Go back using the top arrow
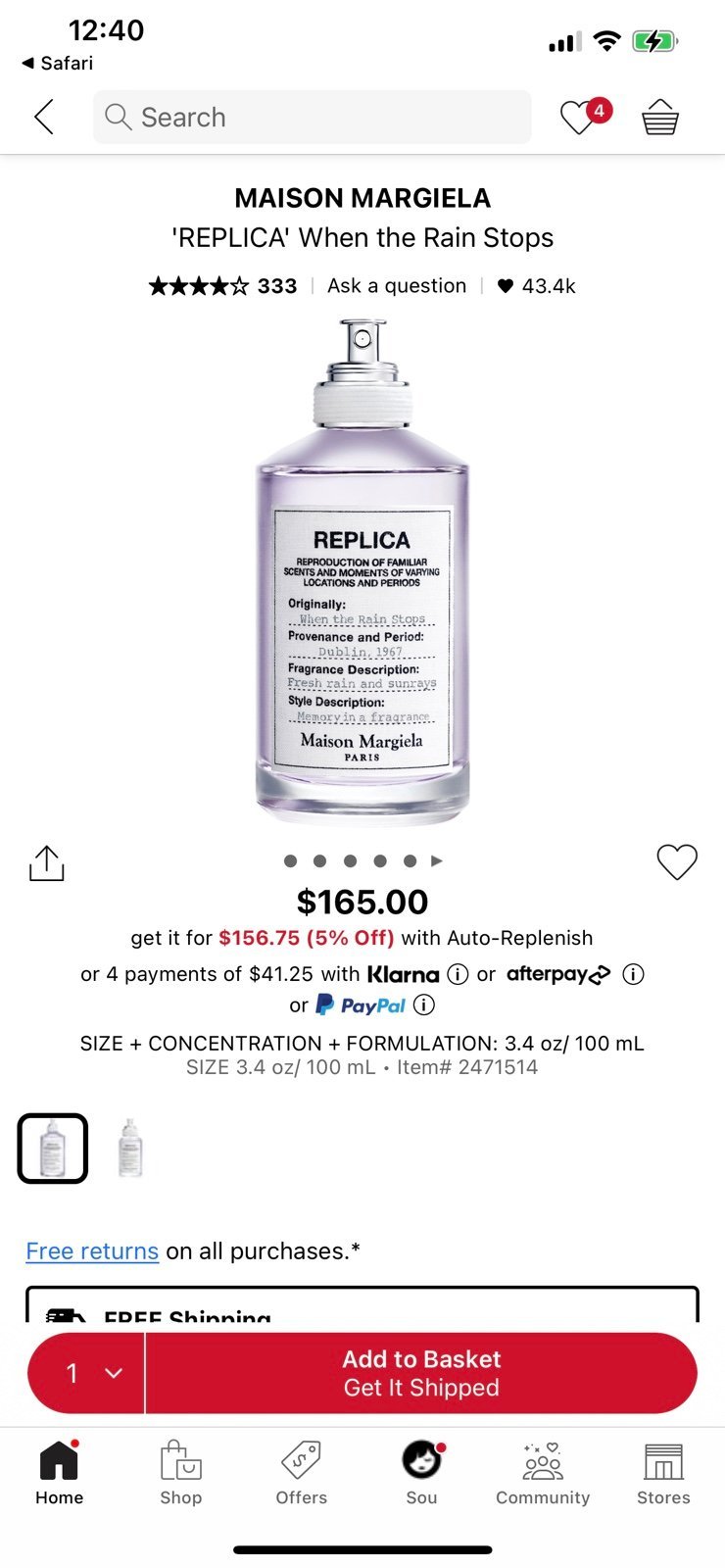This screenshot has height=1568, width=725. 44,118
